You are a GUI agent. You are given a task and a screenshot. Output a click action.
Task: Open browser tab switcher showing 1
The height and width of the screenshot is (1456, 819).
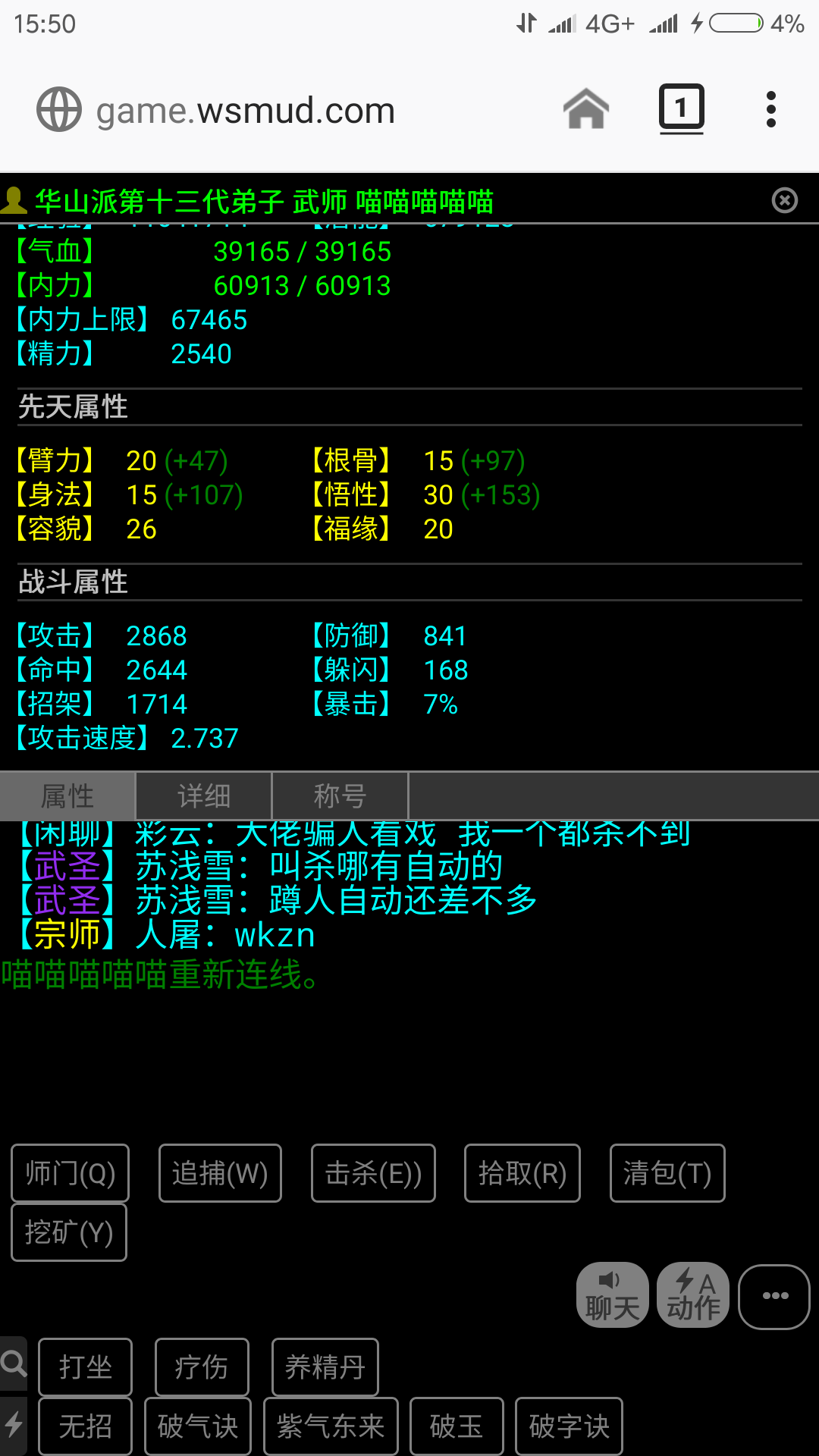681,108
